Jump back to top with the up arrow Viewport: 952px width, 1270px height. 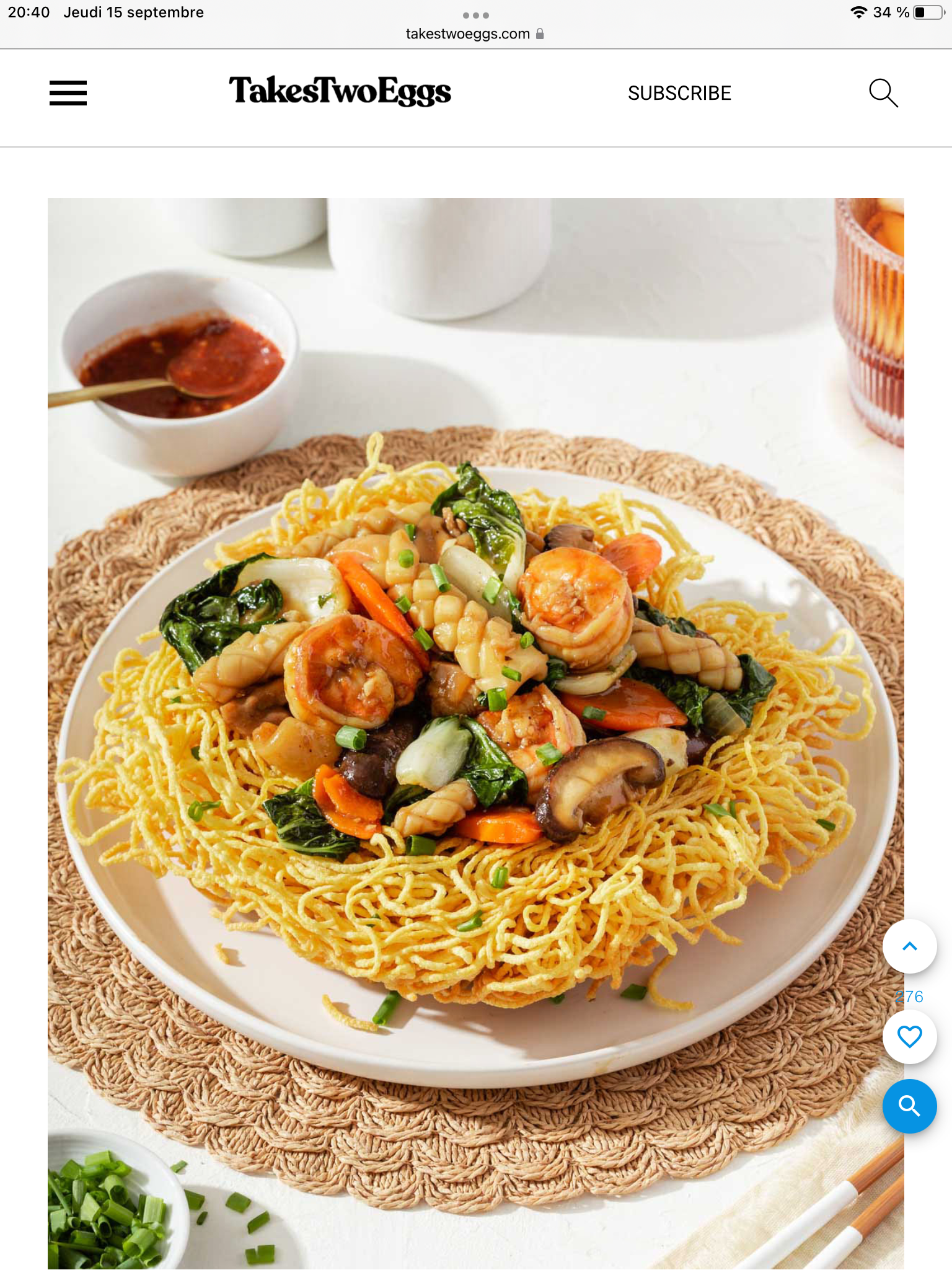click(x=909, y=946)
